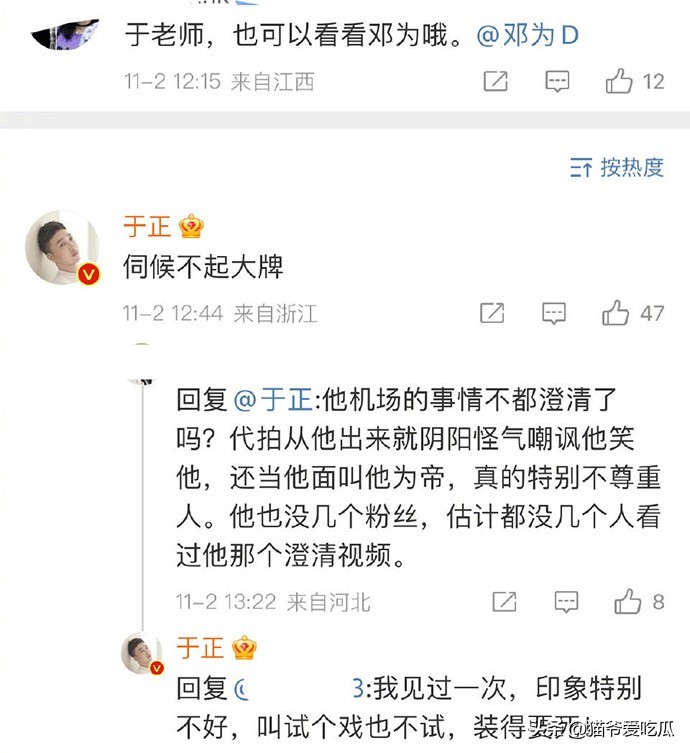Image resolution: width=690 pixels, height=753 pixels.
Task: Like the reply with 8 likes
Action: [628, 601]
